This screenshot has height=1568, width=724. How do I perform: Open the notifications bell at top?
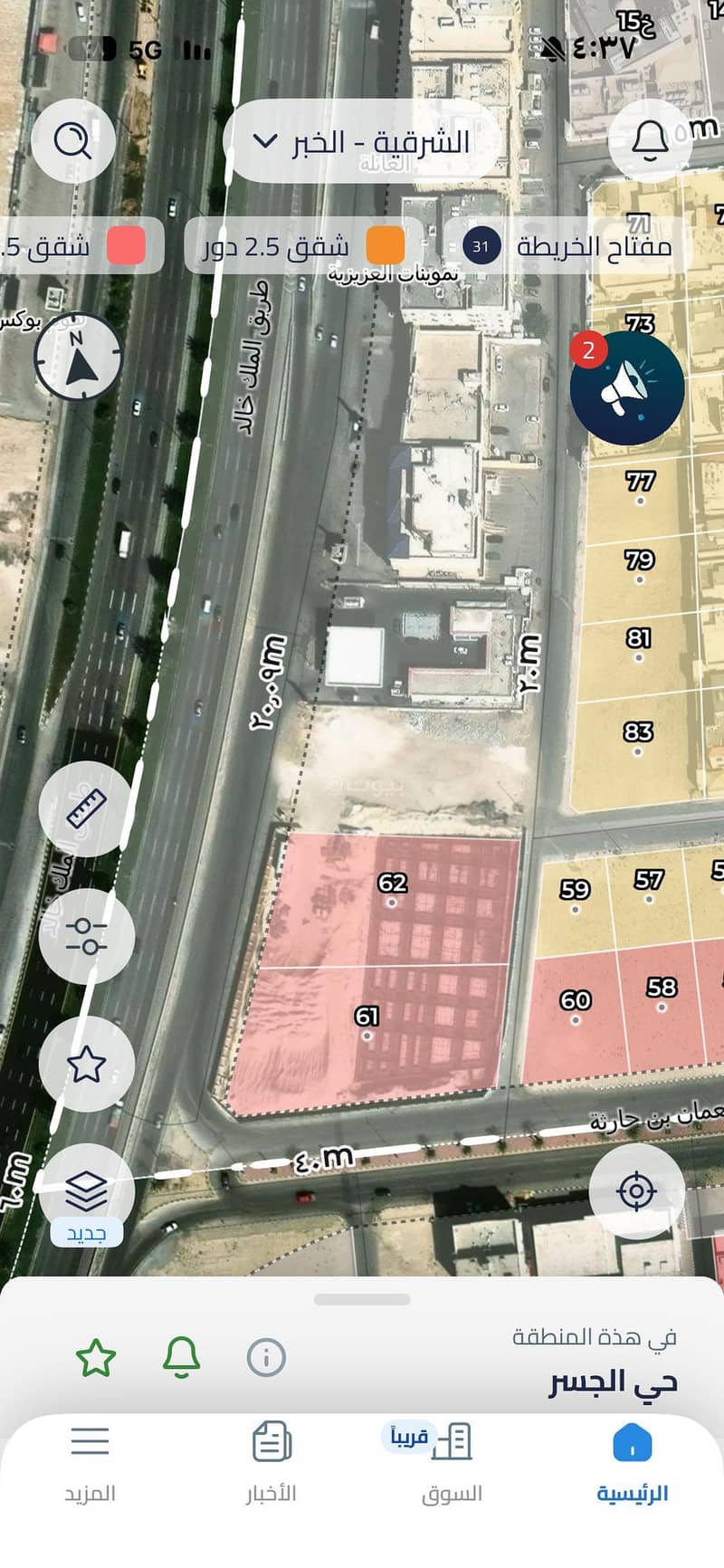(x=650, y=140)
